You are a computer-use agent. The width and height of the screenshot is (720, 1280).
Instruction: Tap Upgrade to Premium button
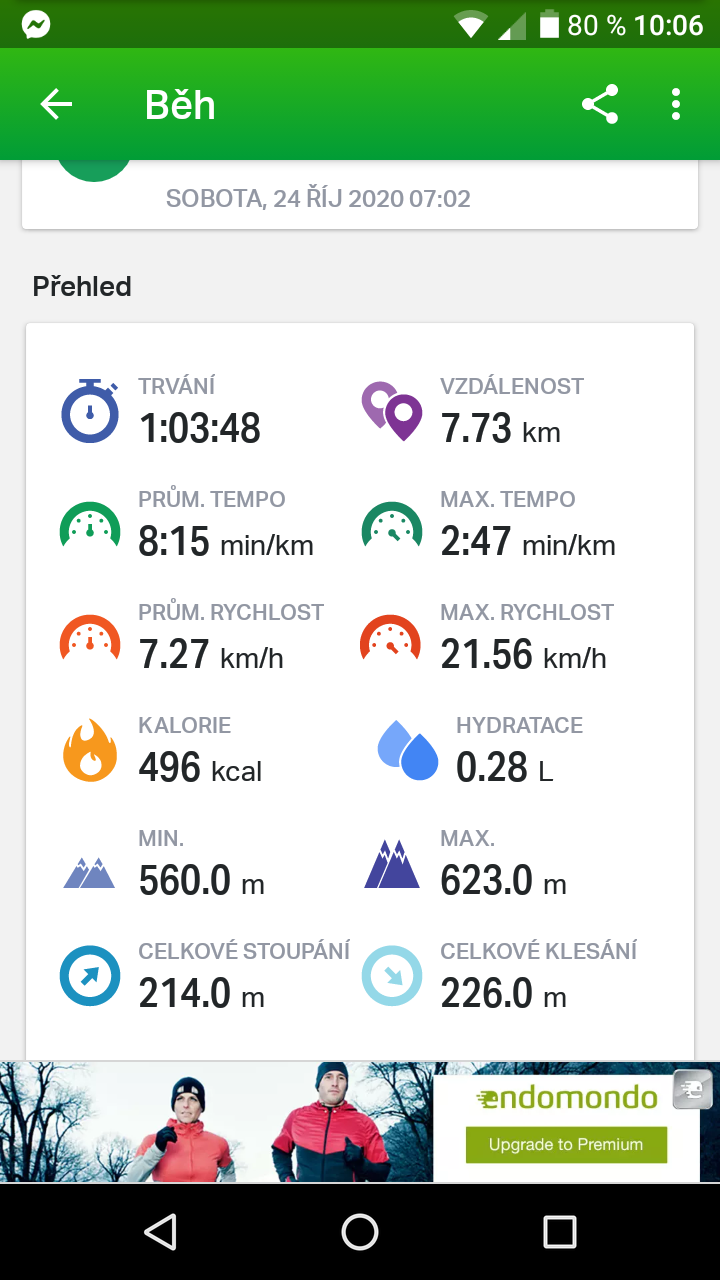point(566,1144)
